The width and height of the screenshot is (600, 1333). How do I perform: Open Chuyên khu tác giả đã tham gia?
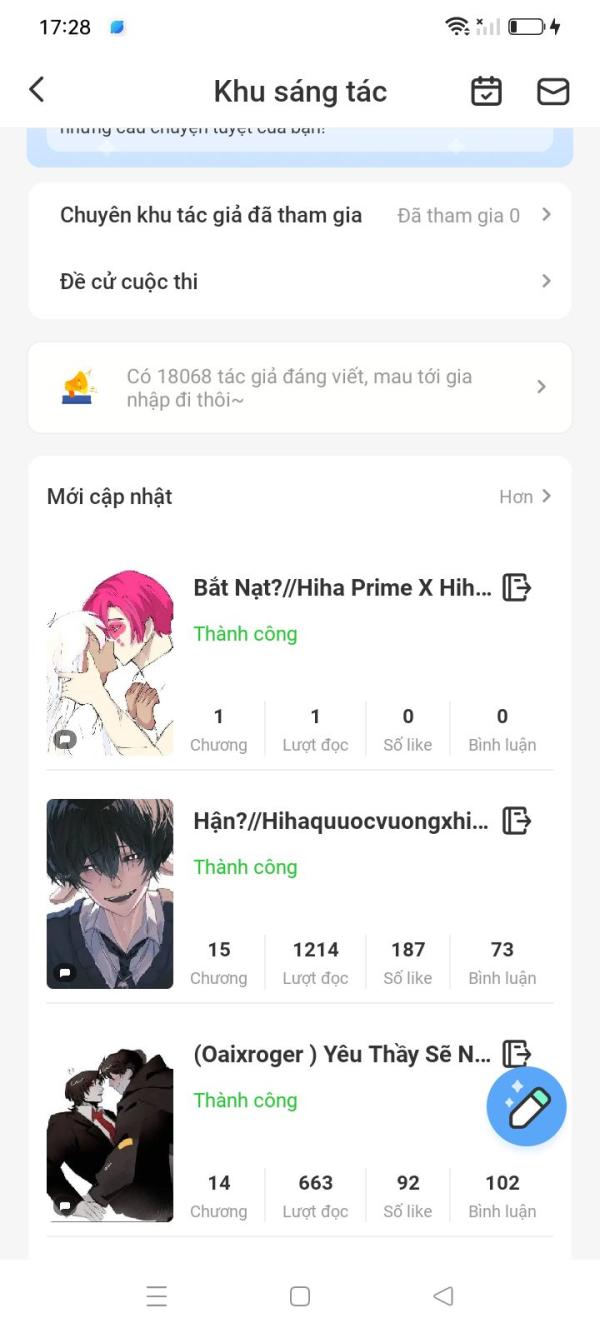(300, 215)
